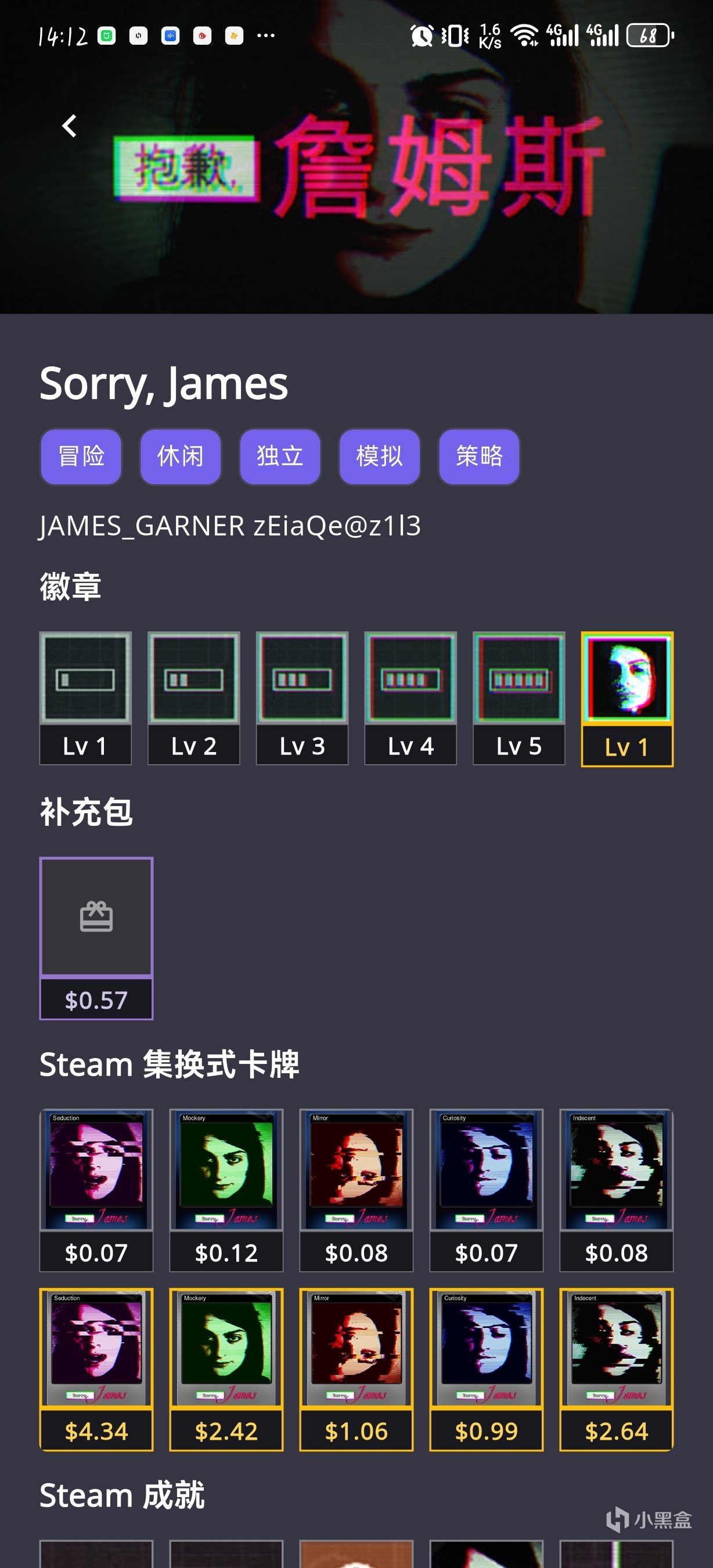Select the Curiosity card priced $0.07
This screenshot has height=1568, width=713.
(x=486, y=1189)
